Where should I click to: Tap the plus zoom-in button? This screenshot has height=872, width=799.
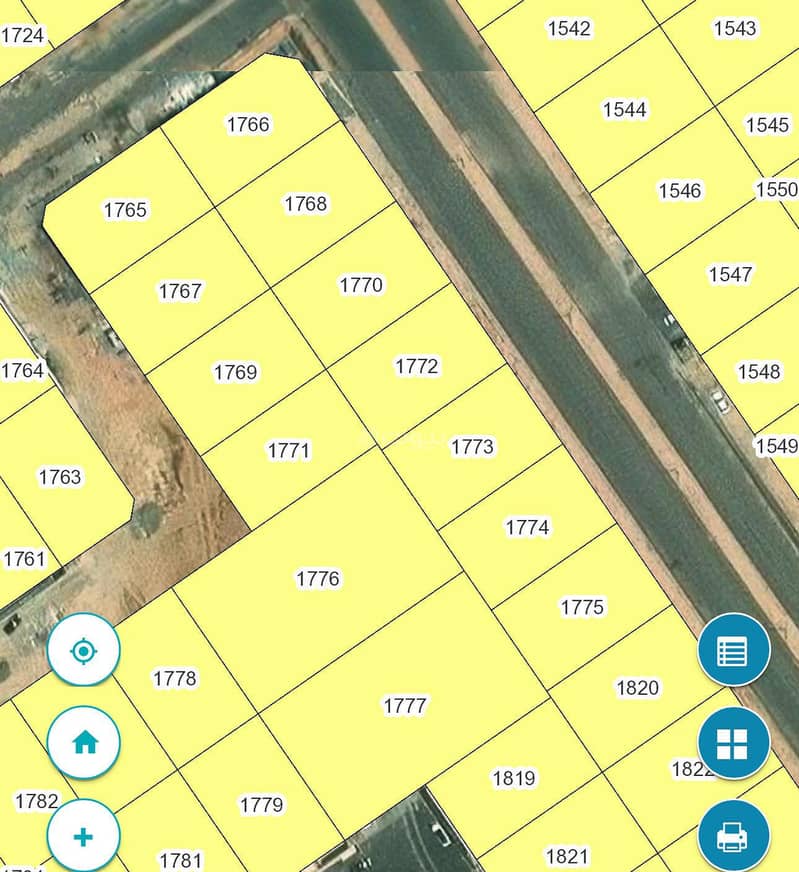click(84, 836)
